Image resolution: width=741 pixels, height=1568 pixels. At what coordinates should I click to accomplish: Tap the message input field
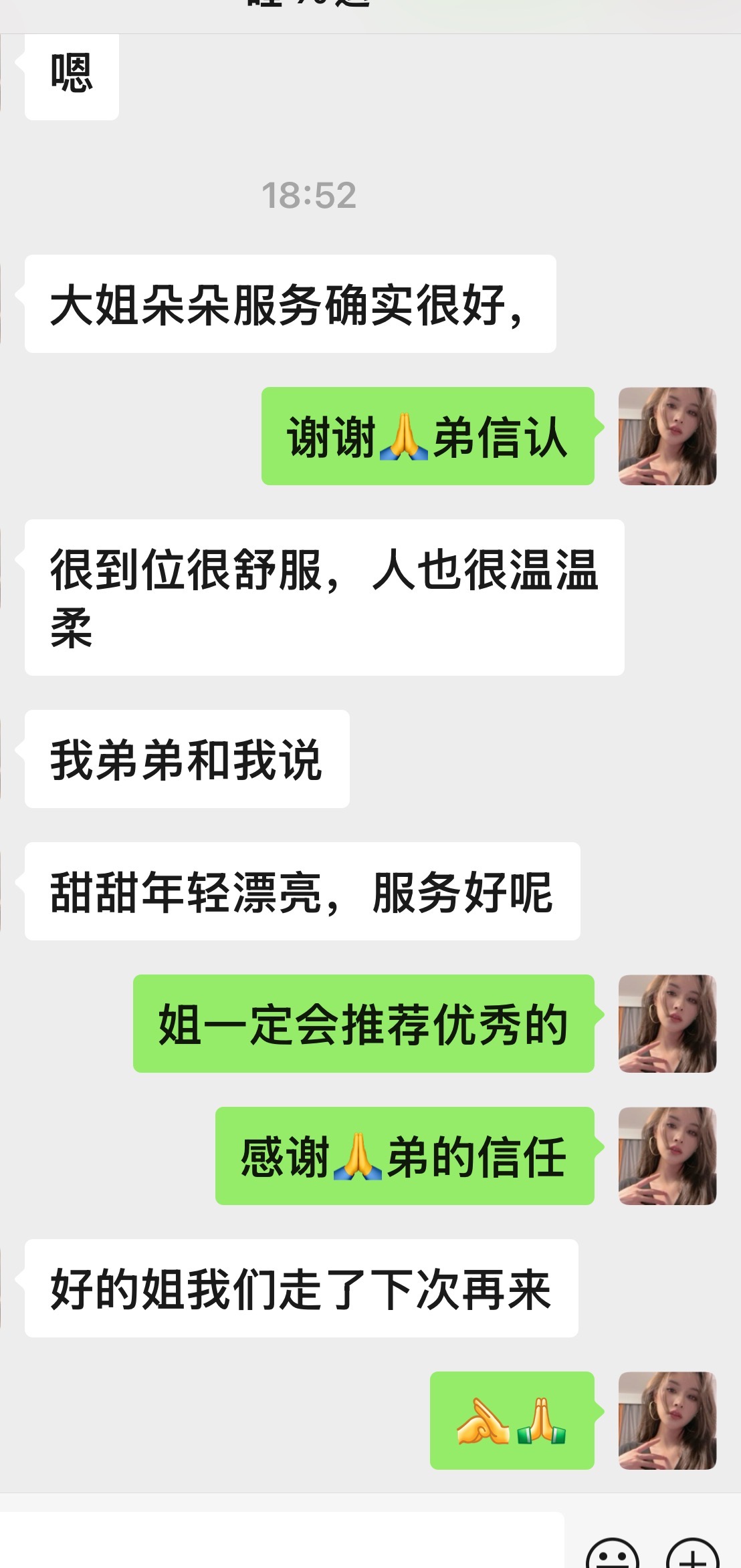tap(281, 1541)
